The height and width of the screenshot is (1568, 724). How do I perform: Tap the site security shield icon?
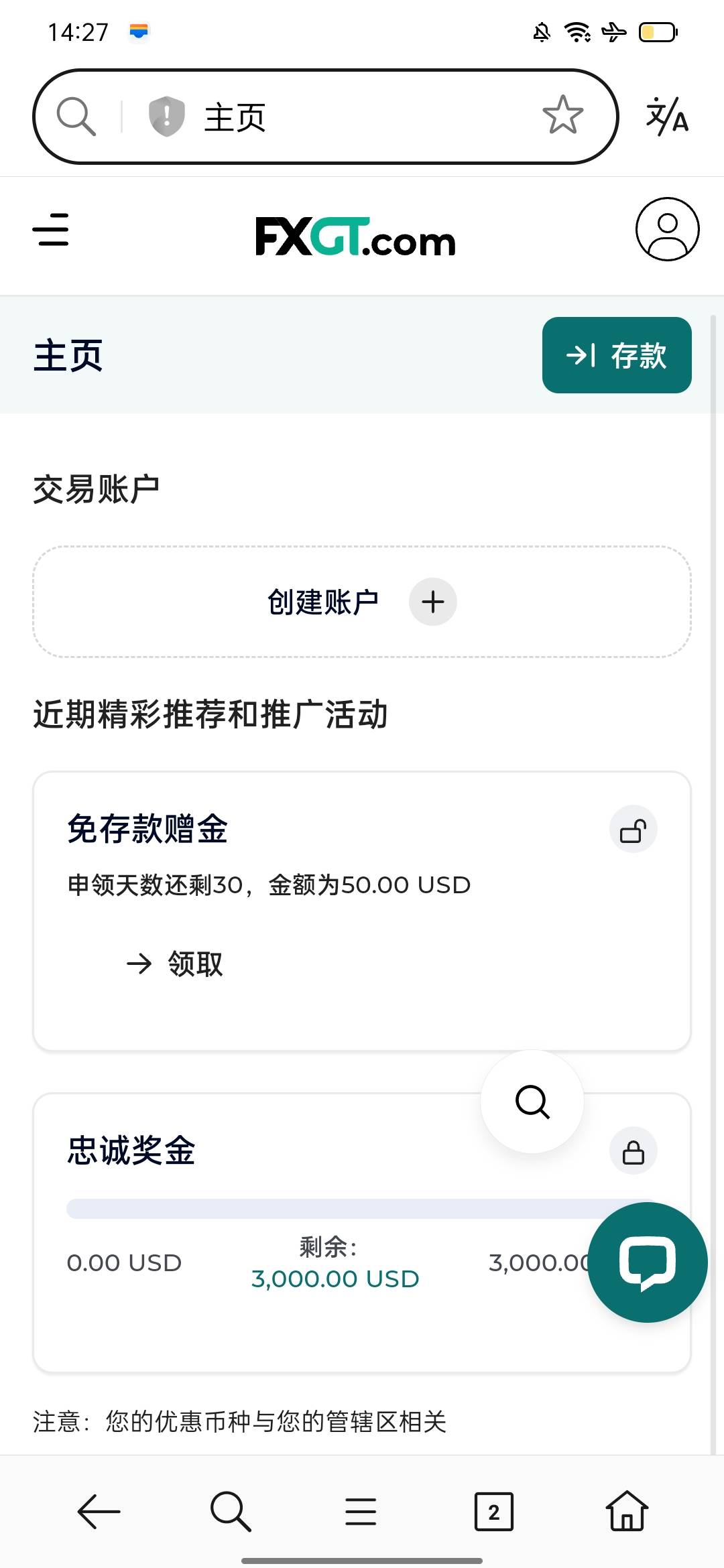166,117
